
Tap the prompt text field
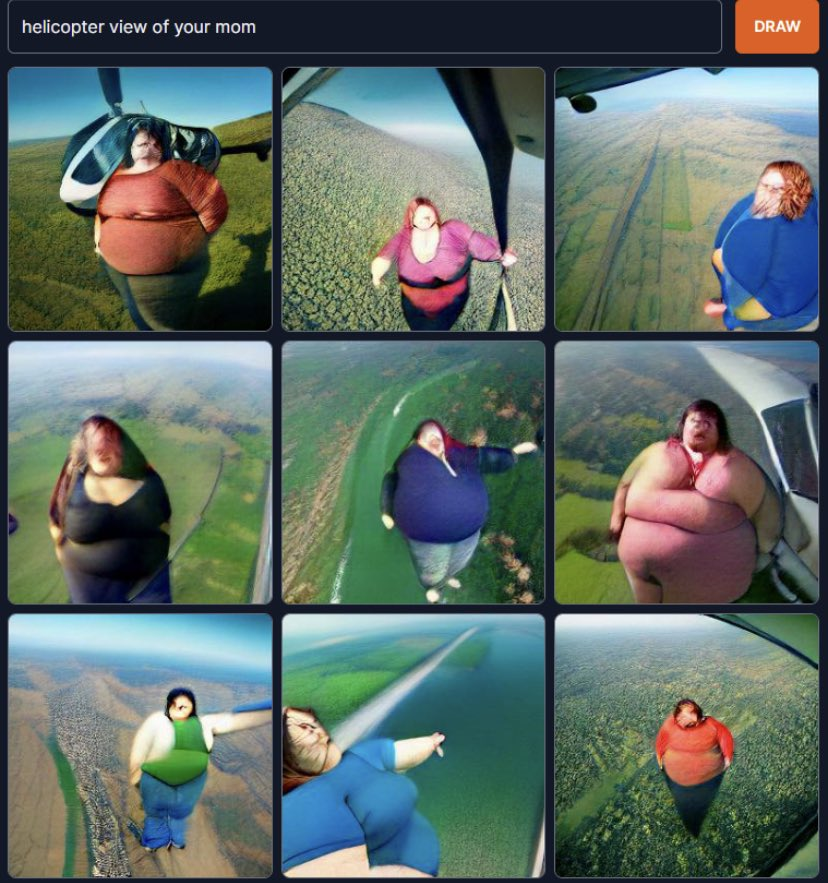click(364, 27)
